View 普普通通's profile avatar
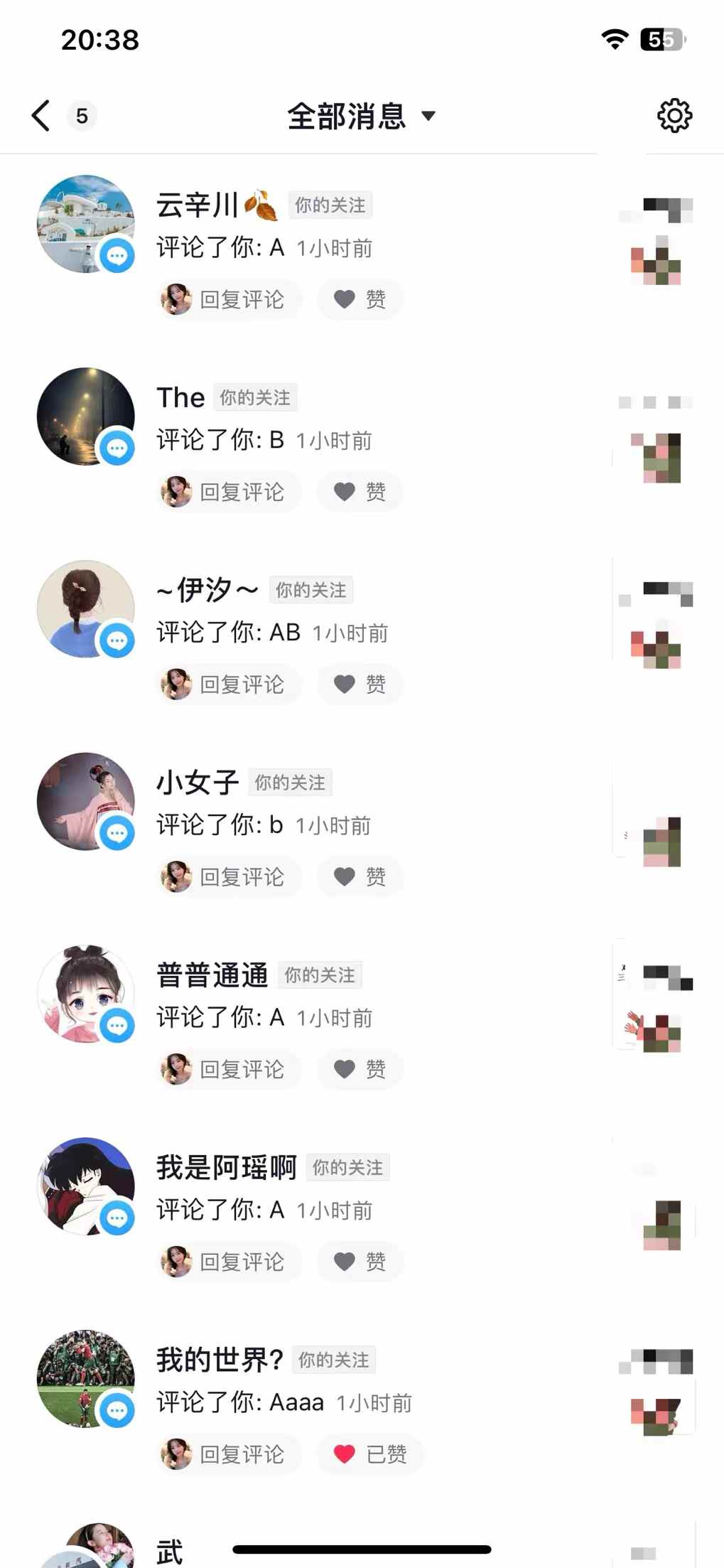The width and height of the screenshot is (724, 1568). 86,994
